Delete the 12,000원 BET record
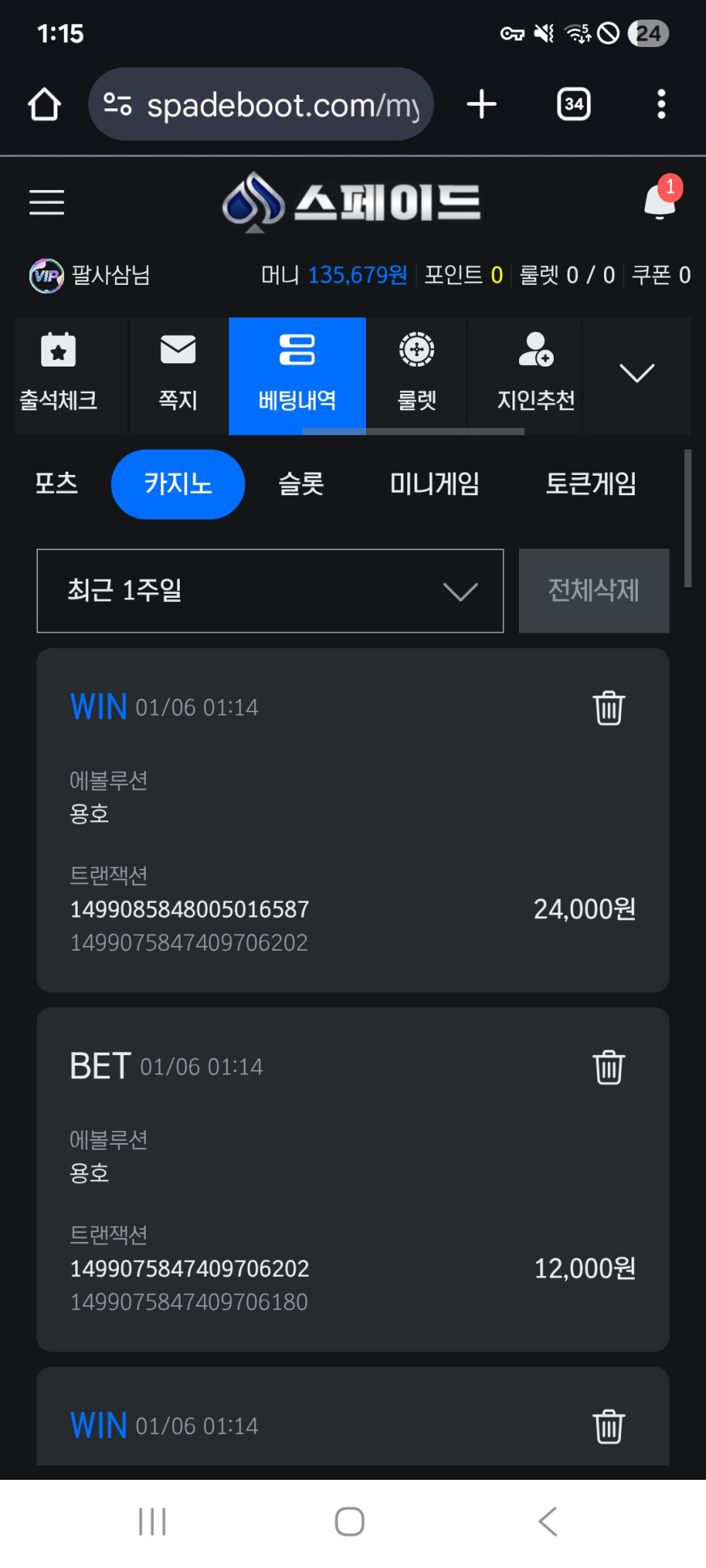706x1568 pixels. point(609,1067)
